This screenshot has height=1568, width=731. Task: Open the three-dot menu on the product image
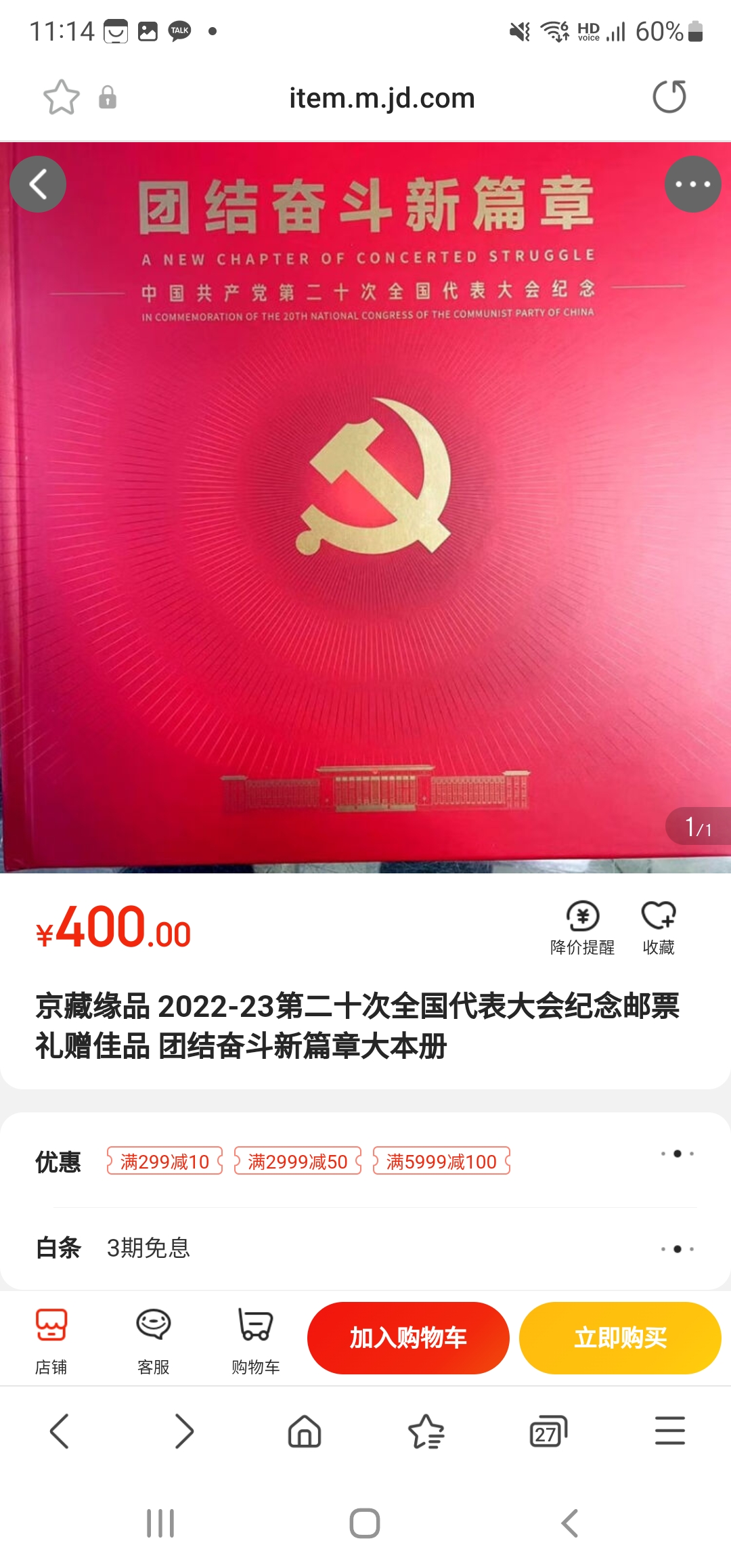pos(692,184)
